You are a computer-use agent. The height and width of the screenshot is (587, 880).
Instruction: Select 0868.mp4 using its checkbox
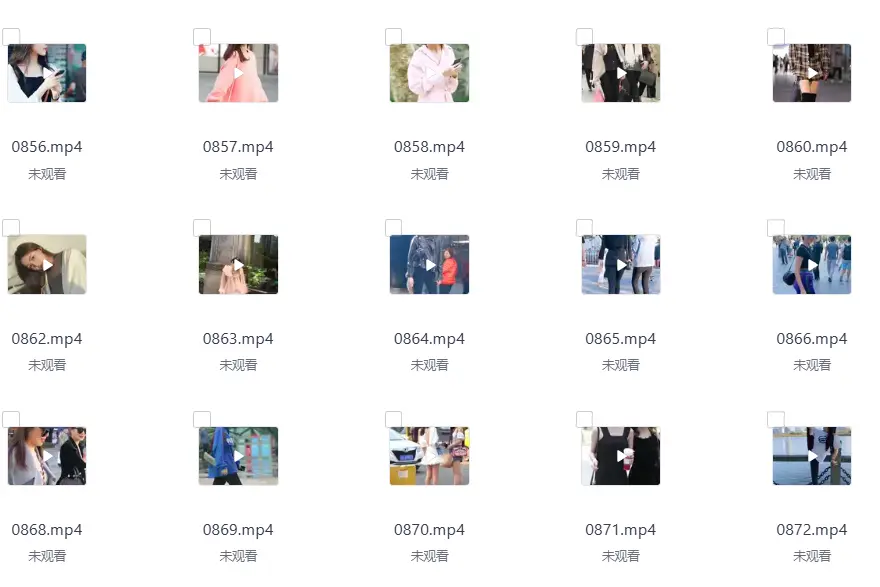(x=11, y=419)
